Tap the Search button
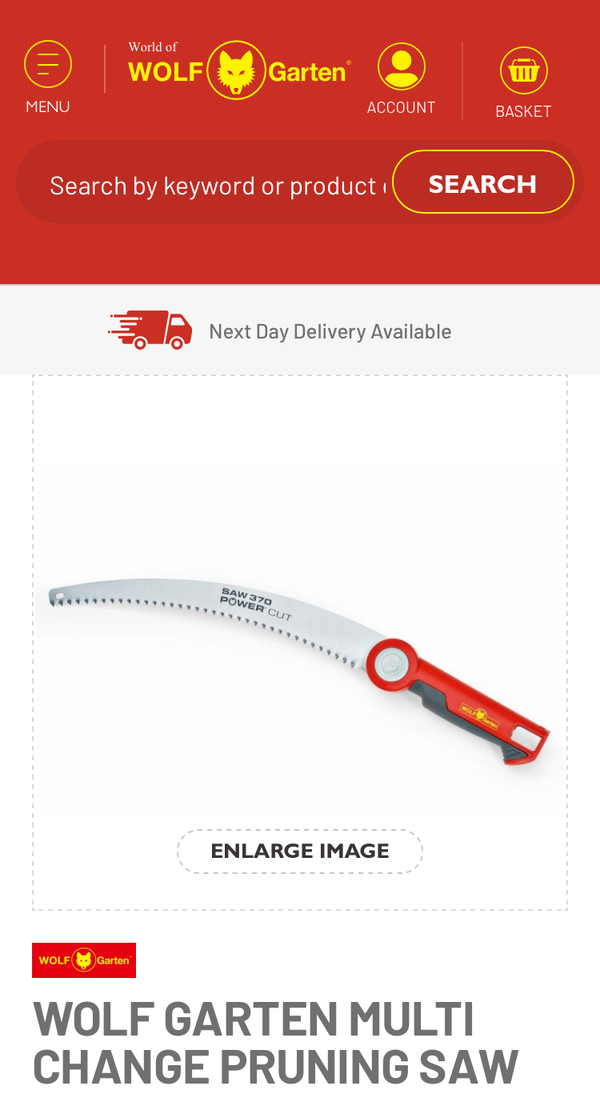The image size is (600, 1118). point(482,183)
